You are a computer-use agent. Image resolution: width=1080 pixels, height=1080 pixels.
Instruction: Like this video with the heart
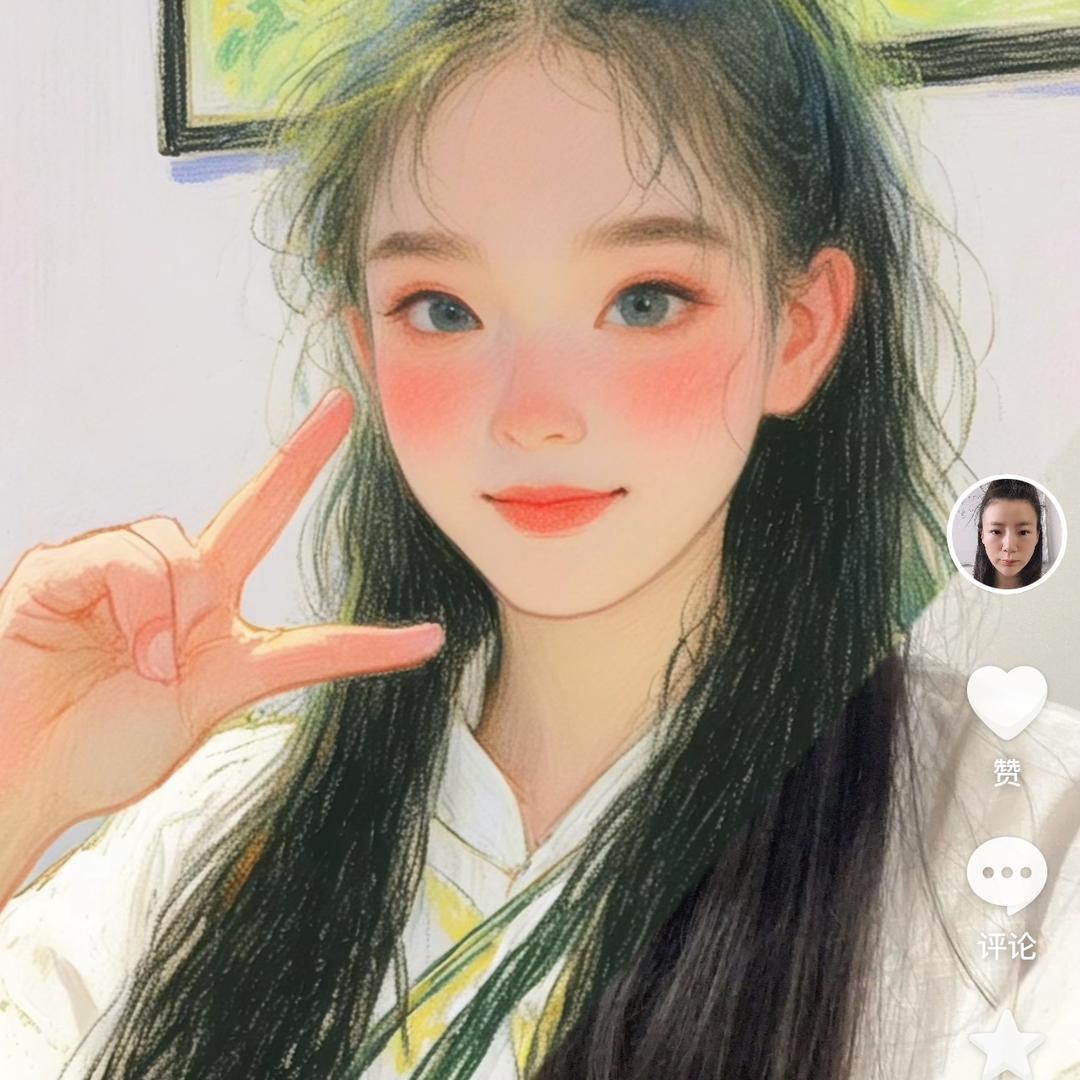[x=1006, y=700]
